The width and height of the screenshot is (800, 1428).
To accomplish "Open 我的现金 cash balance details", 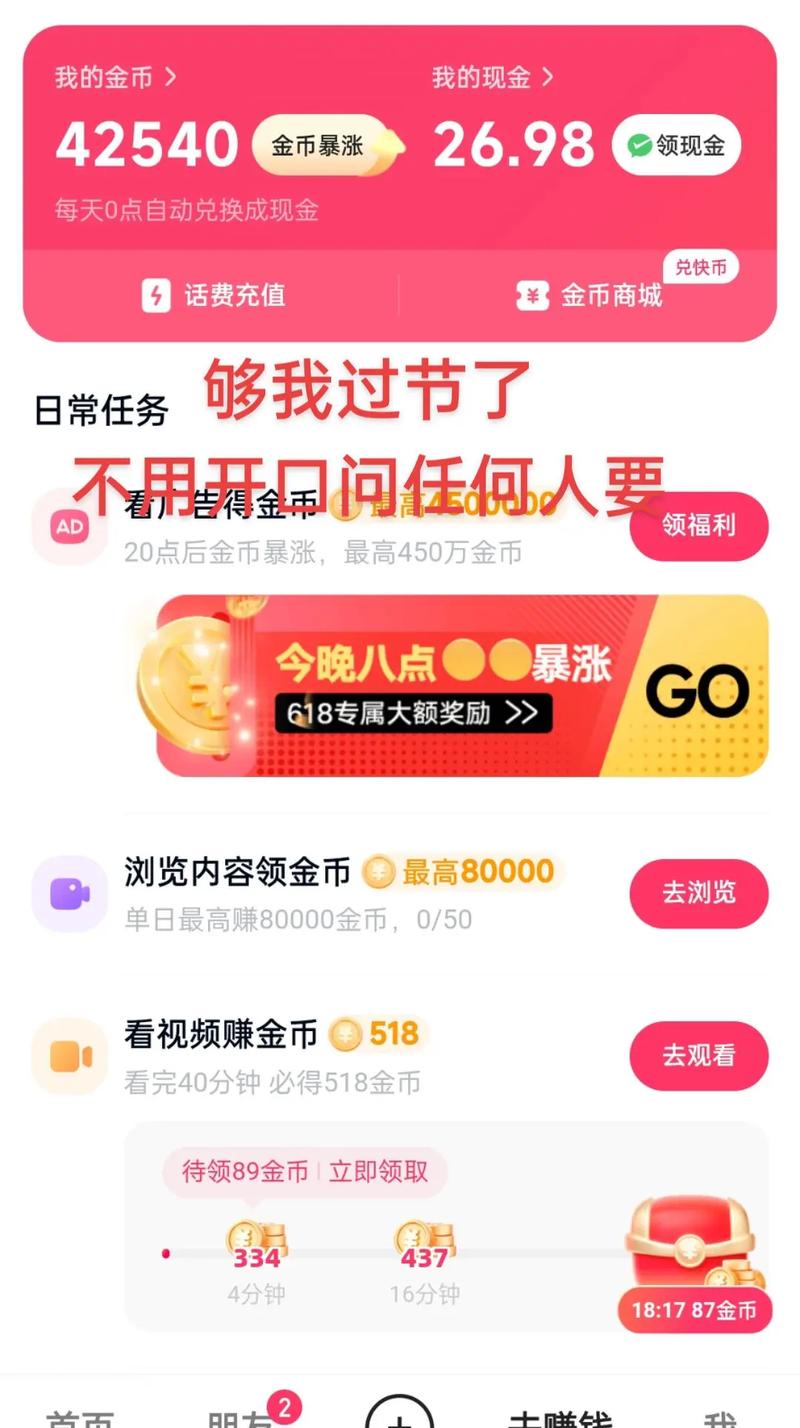I will point(492,78).
